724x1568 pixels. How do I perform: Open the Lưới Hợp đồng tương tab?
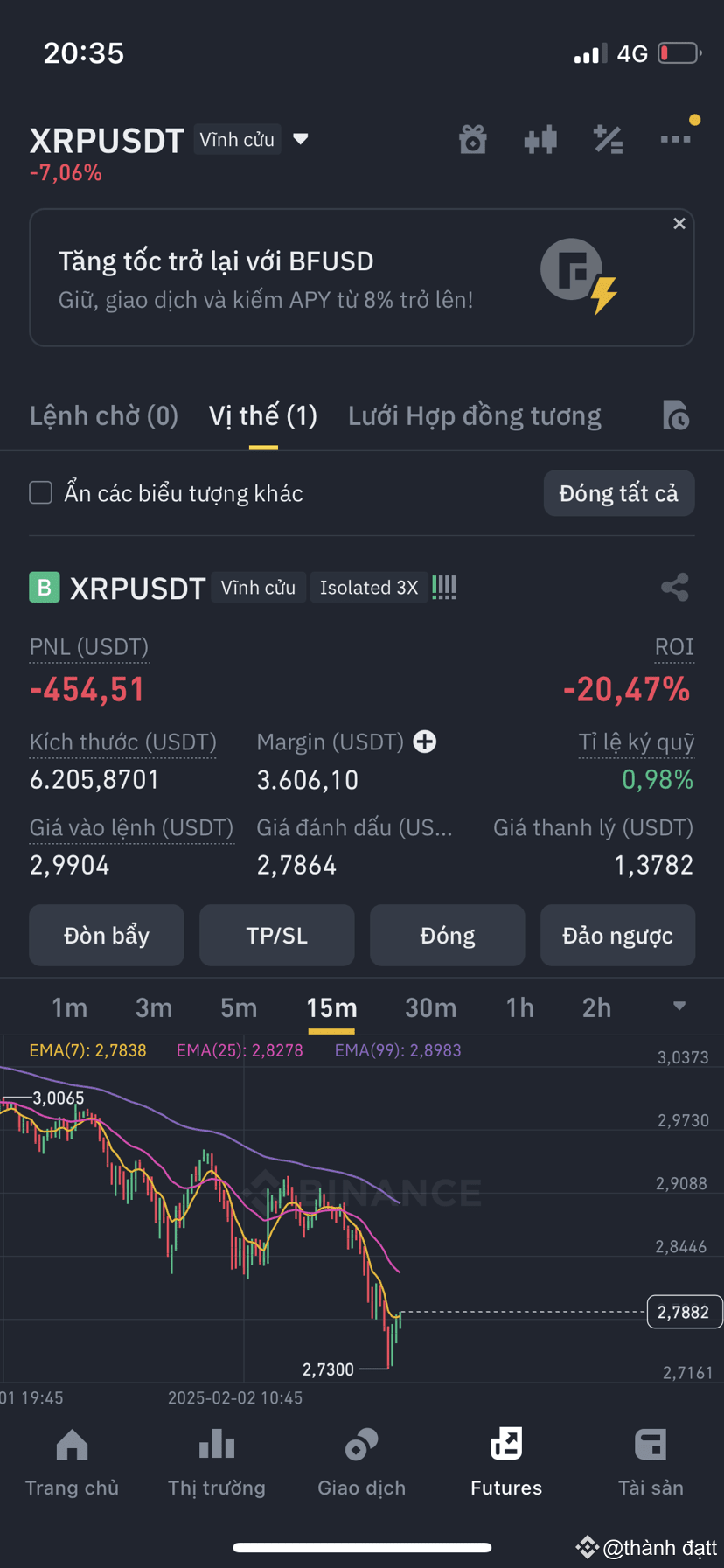[474, 415]
